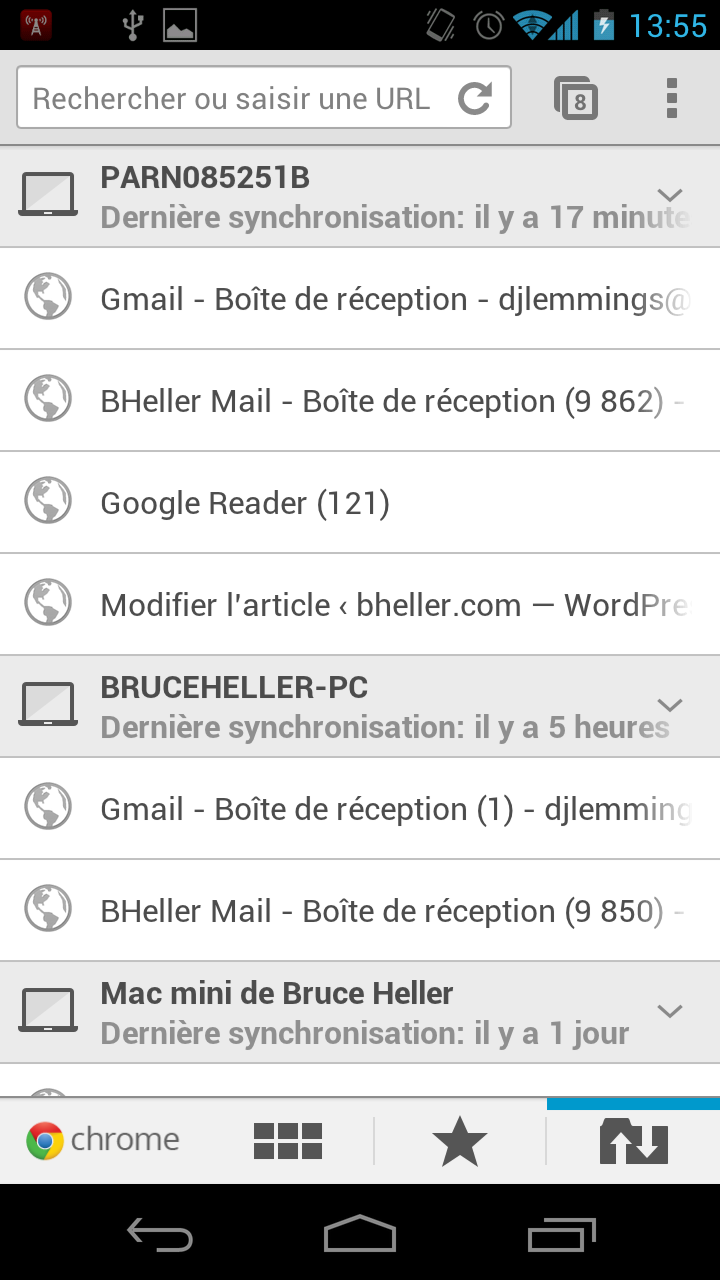Open the tab switcher showing 8 tabs
Image resolution: width=720 pixels, height=1280 pixels.
(576, 98)
